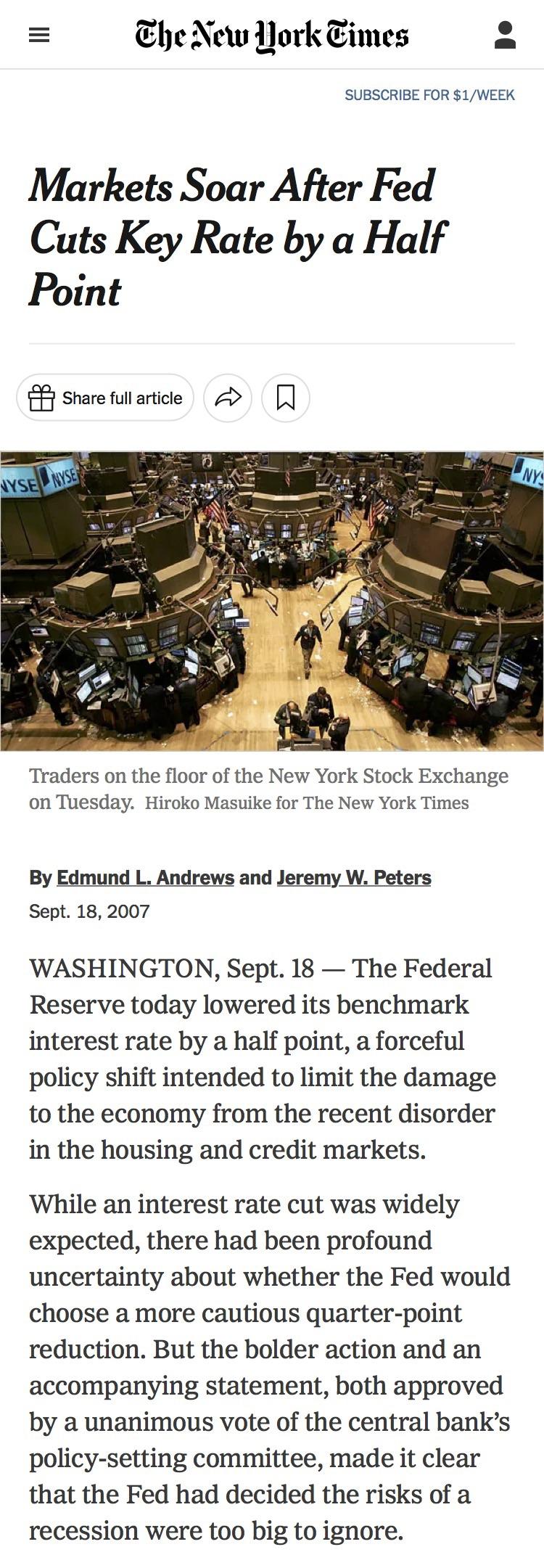Go to The New York Times homepage
The width and height of the screenshot is (544, 1568).
pos(272,36)
